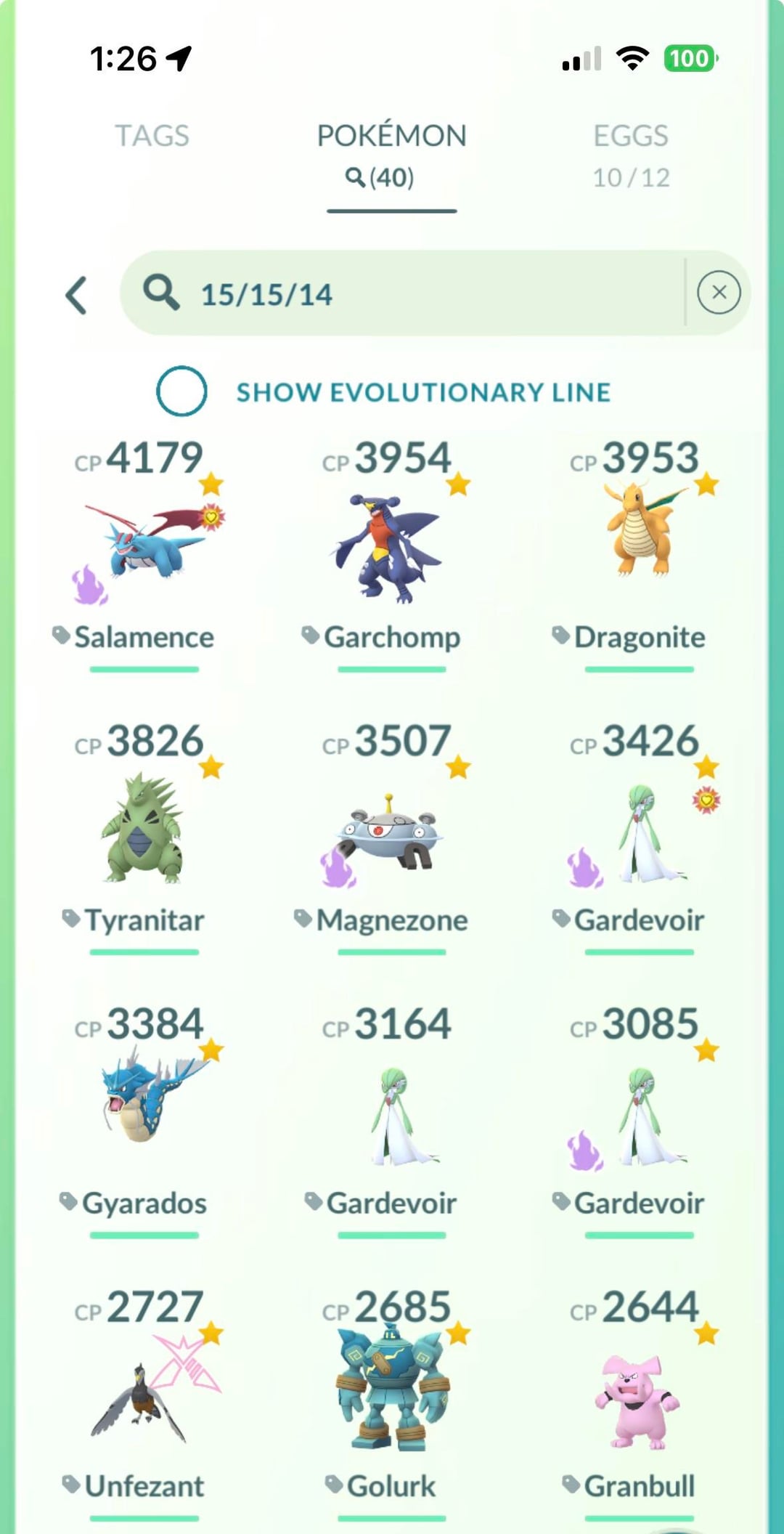The width and height of the screenshot is (784, 1534).
Task: Go back using the left arrow
Action: point(77,295)
